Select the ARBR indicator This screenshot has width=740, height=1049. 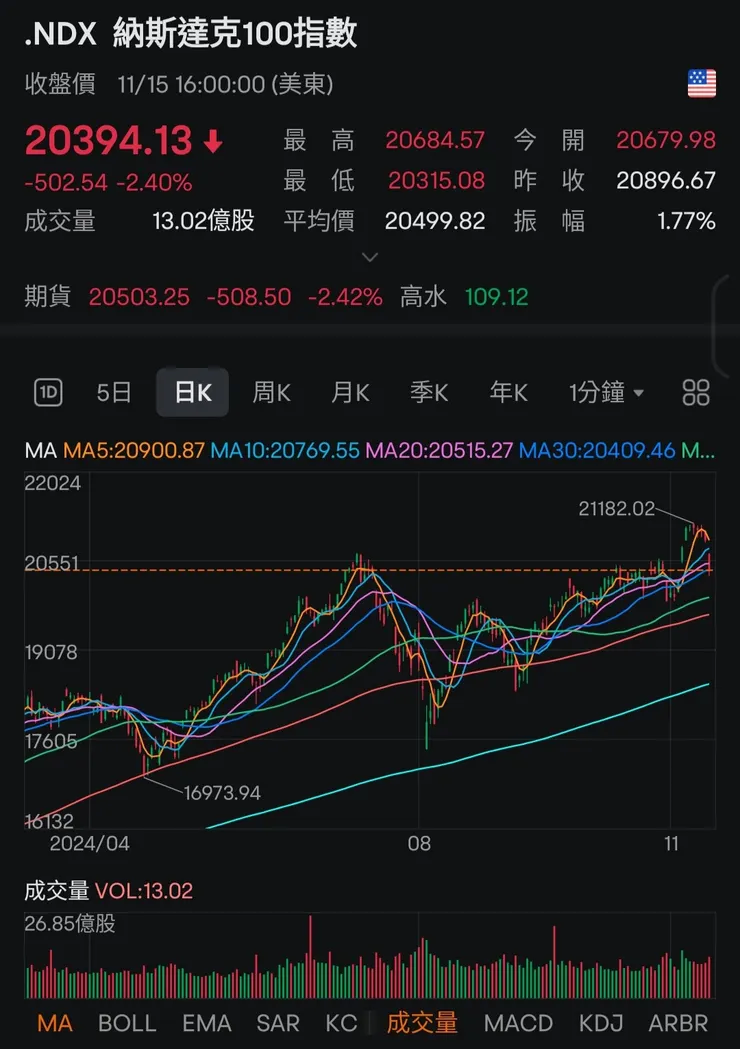[678, 1023]
